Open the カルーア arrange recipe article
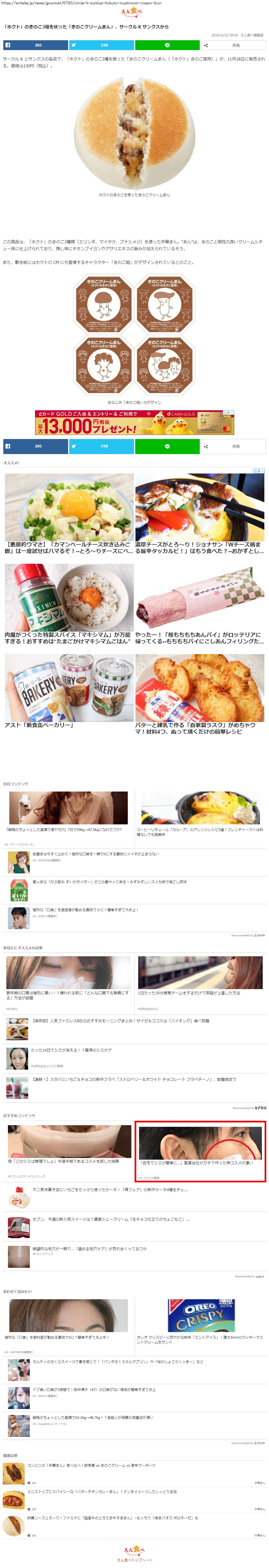The image size is (269, 1568). (x=199, y=813)
